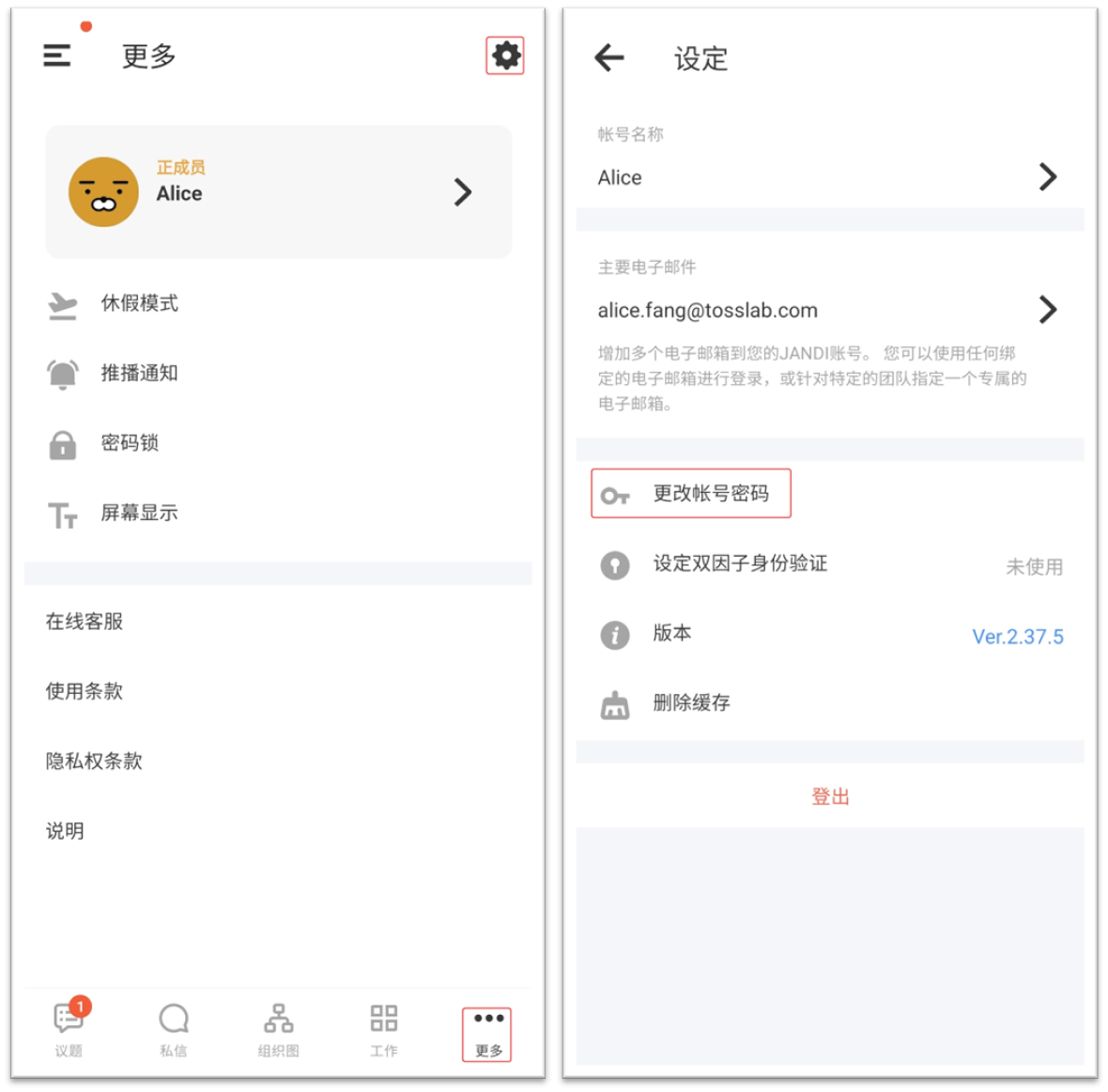
Task: Open Alice's 正成员 profile card
Action: tap(279, 192)
